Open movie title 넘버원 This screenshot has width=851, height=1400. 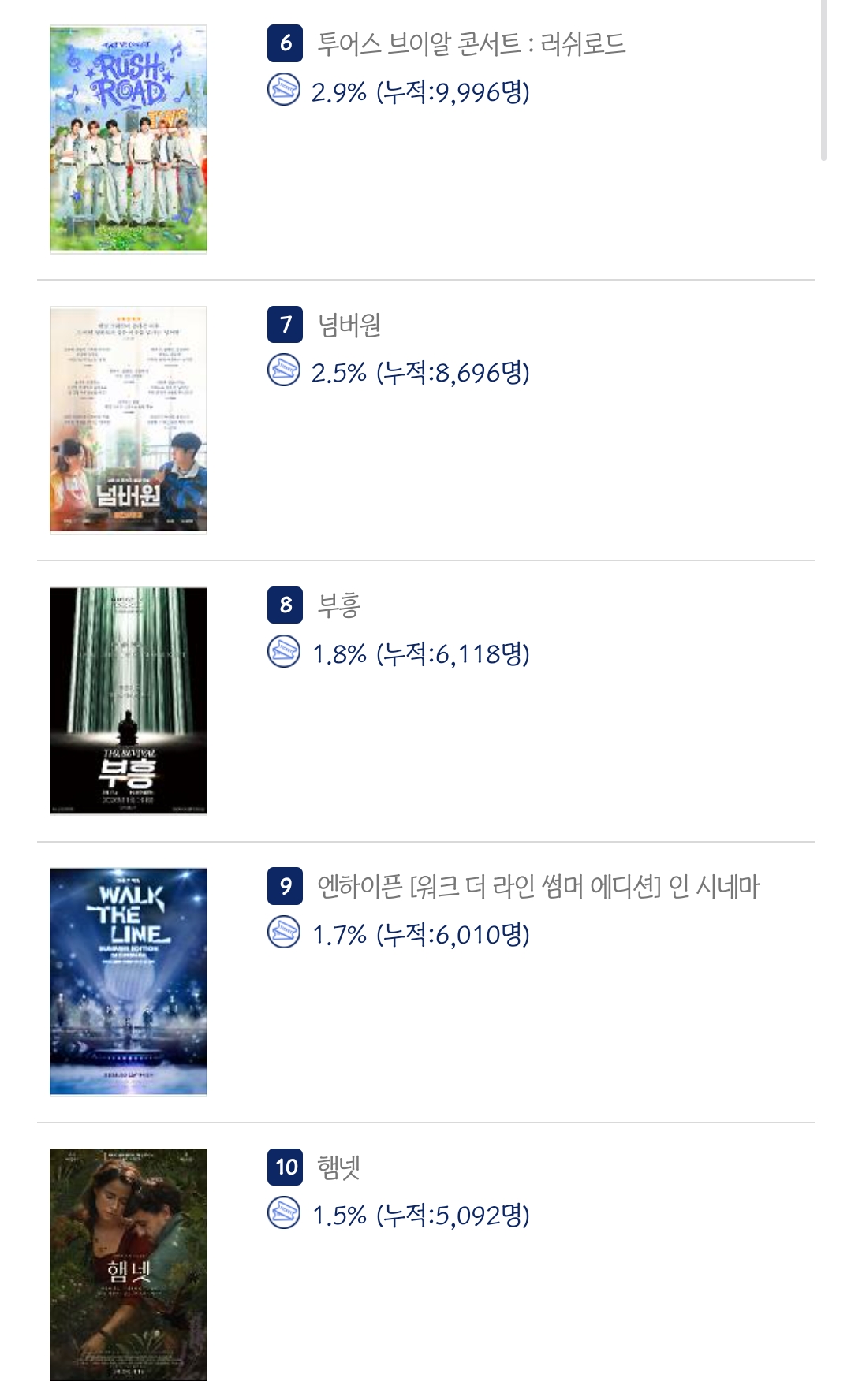(x=349, y=325)
